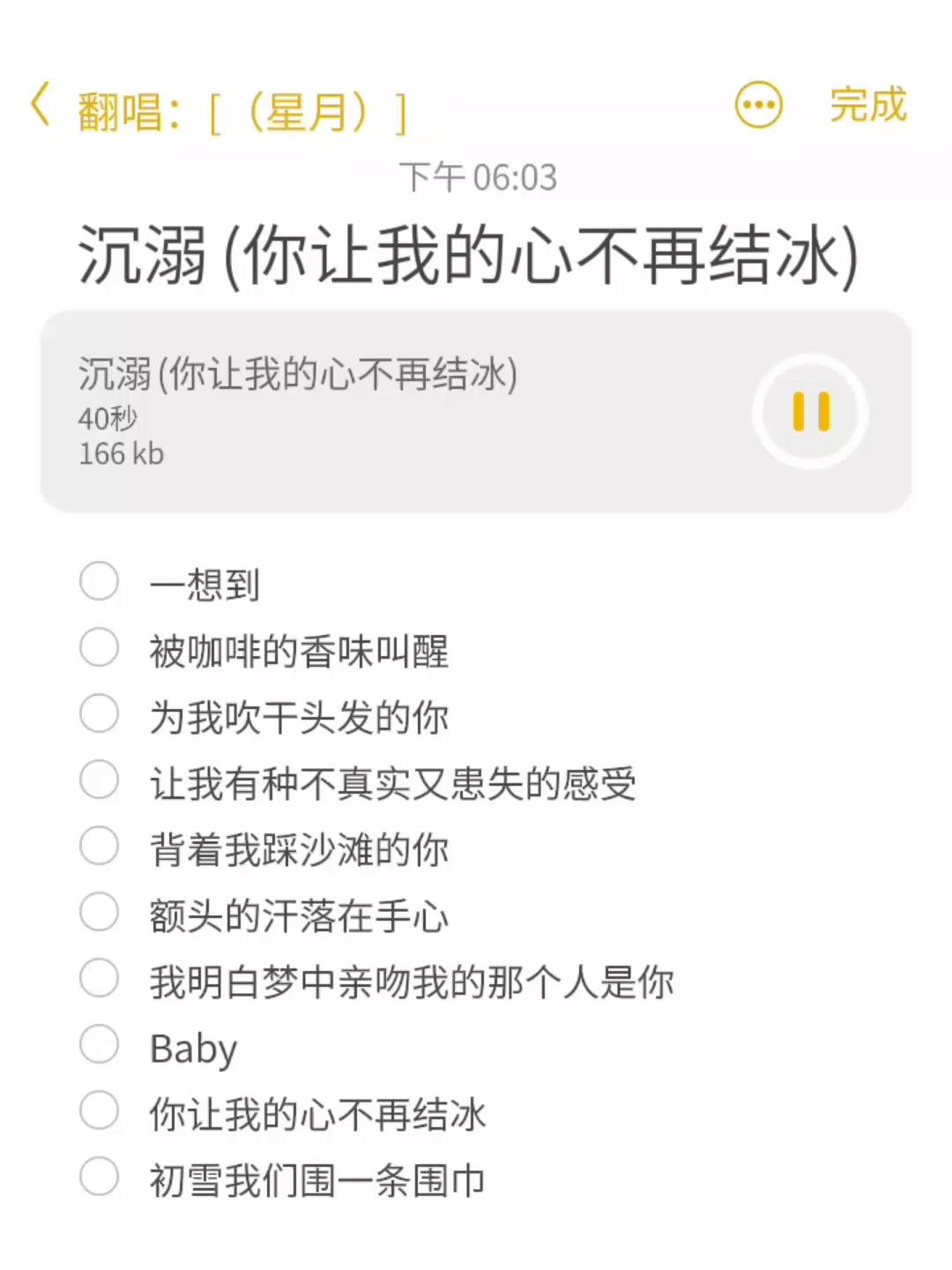Mark 为我吹干头发的你 as done
The width and height of the screenshot is (952, 1270).
click(x=99, y=713)
